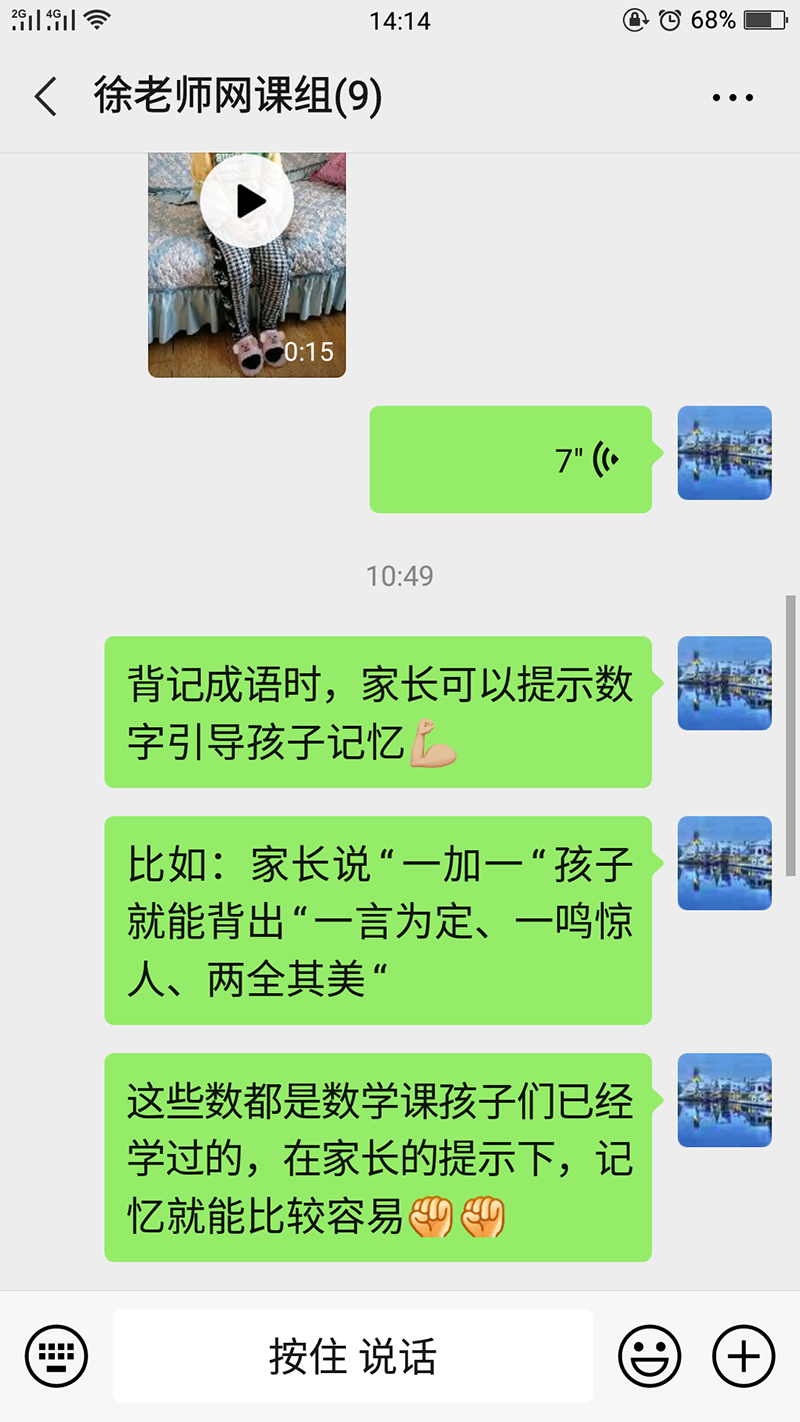
Task: Switch to keyboard text input
Action: tap(57, 1357)
